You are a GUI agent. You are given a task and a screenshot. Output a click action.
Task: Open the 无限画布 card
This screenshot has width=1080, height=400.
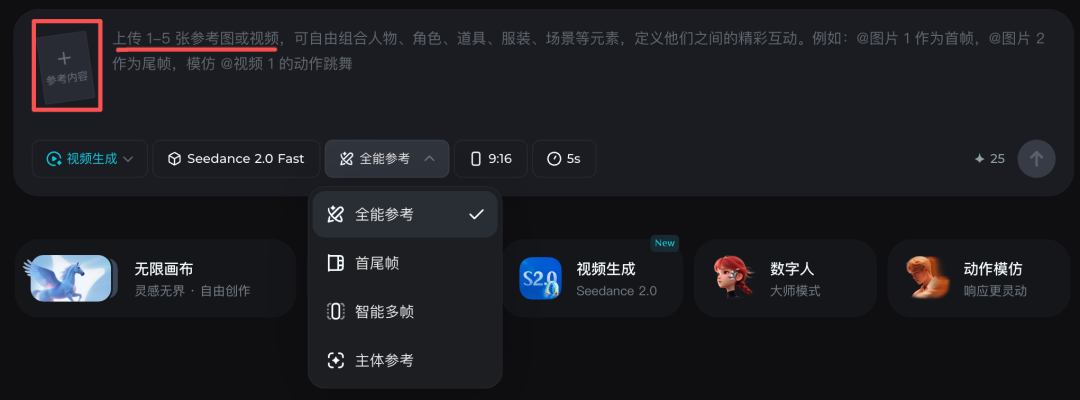point(154,278)
